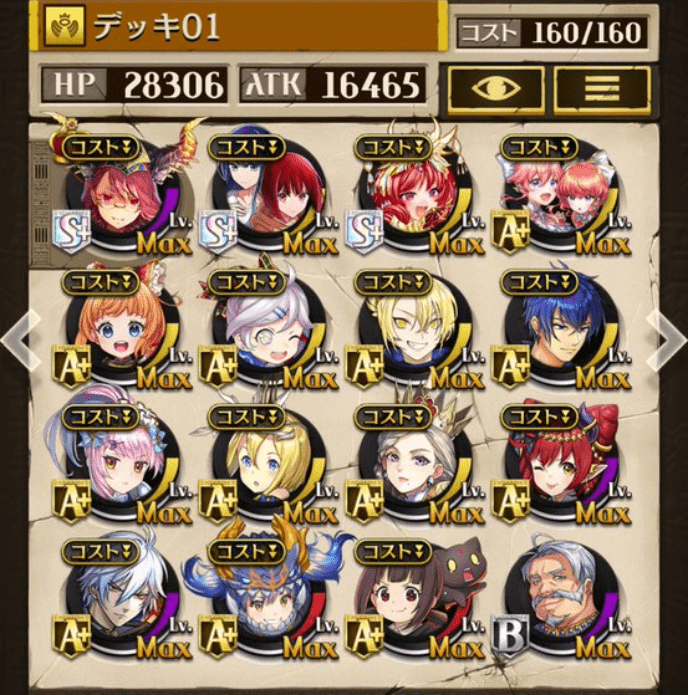Viewport: 688px width, 695px height.
Task: Select the white-haired character with monocle
Action: [x=267, y=332]
